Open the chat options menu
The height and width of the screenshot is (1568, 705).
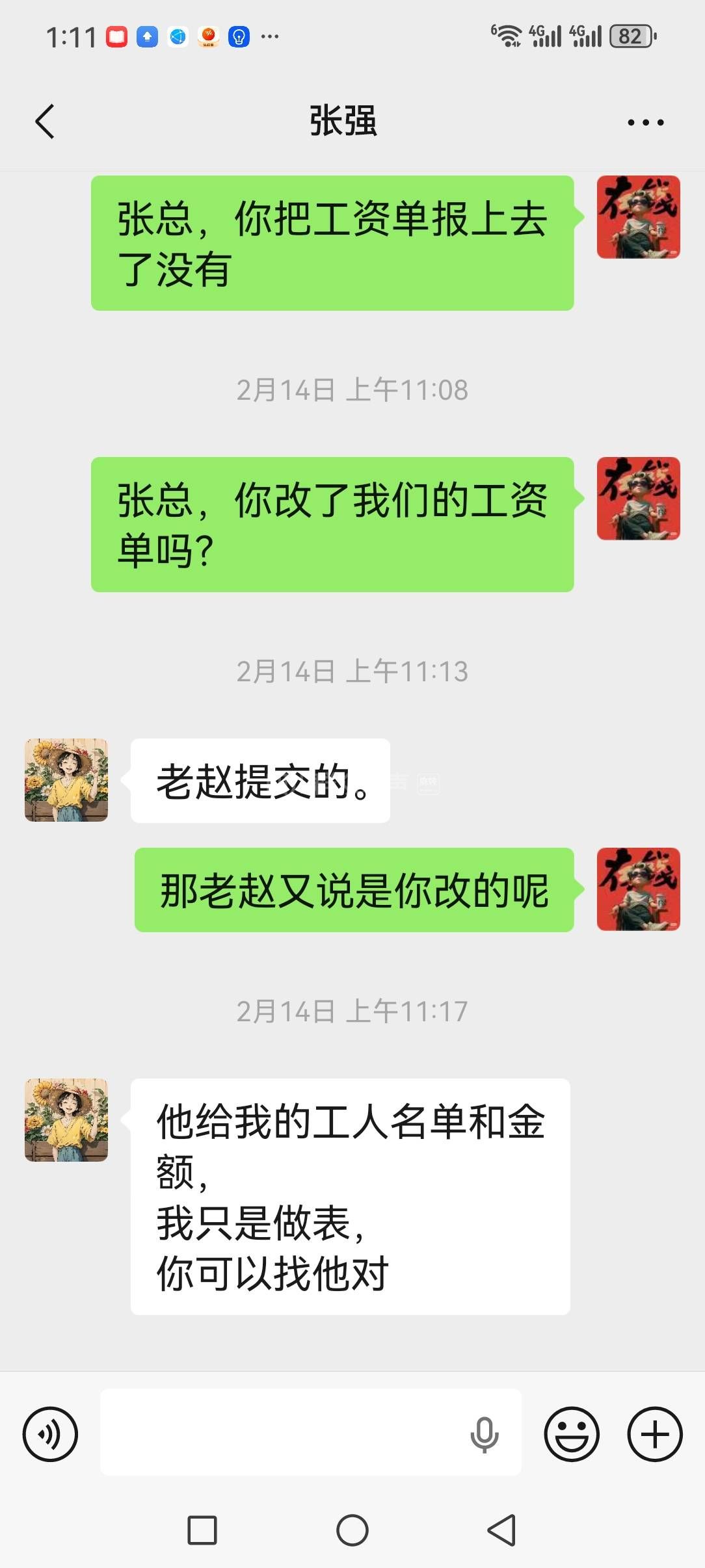tap(645, 122)
